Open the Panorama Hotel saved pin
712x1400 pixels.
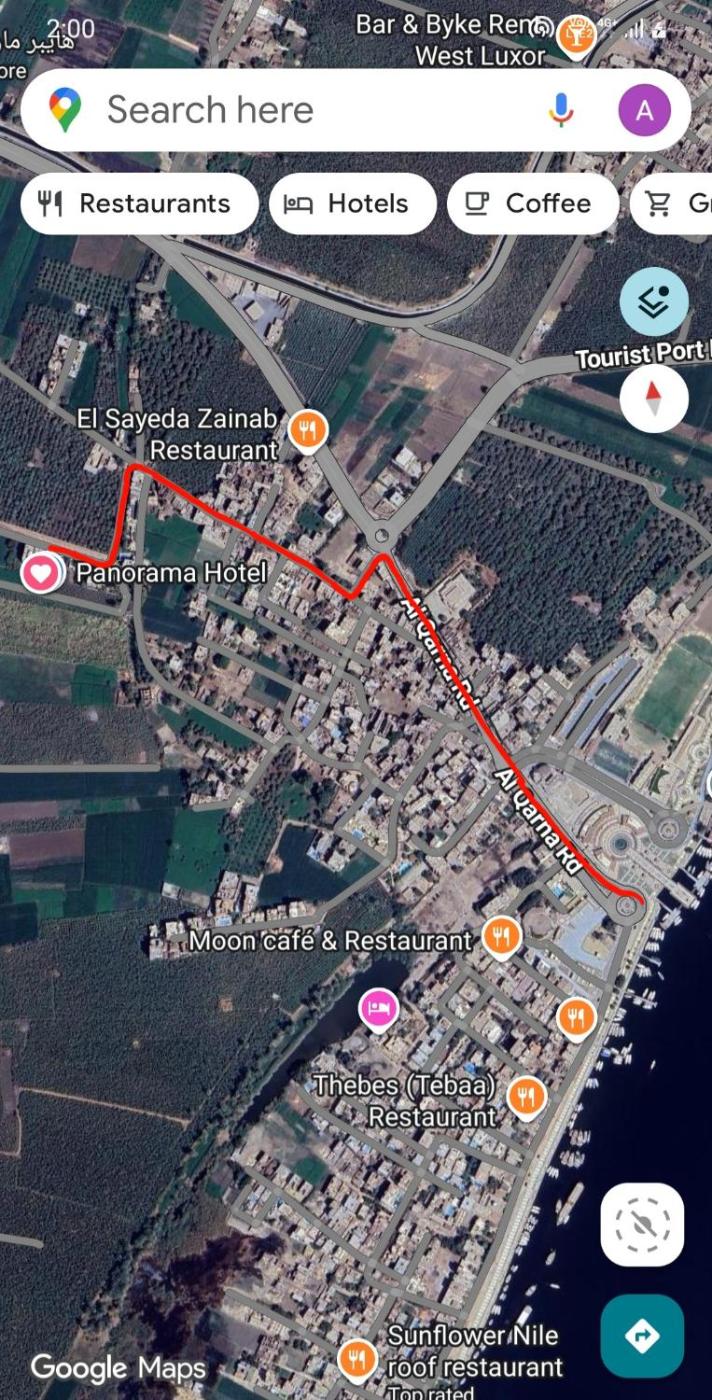tap(41, 573)
